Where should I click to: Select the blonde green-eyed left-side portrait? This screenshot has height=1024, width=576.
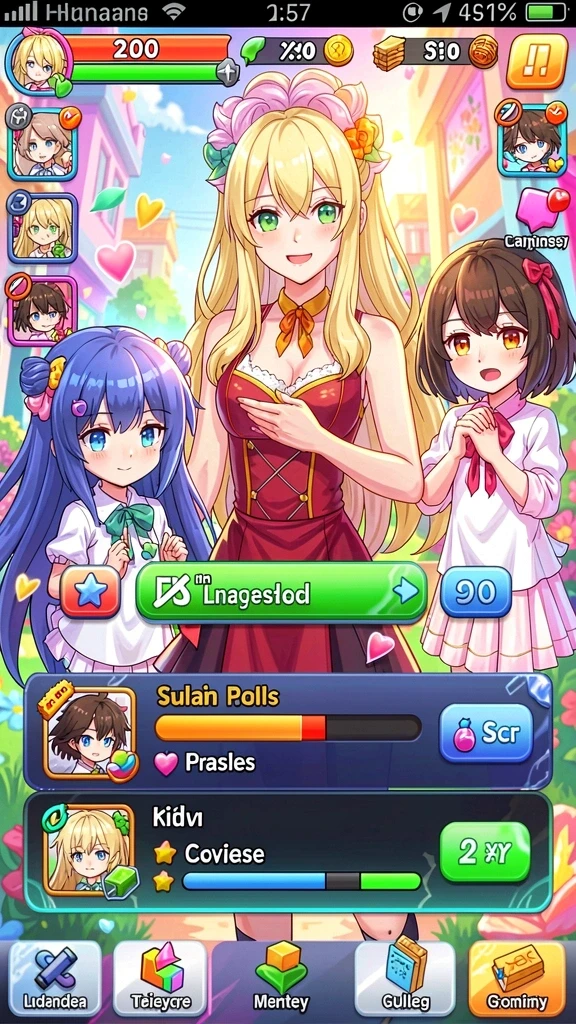[x=42, y=227]
